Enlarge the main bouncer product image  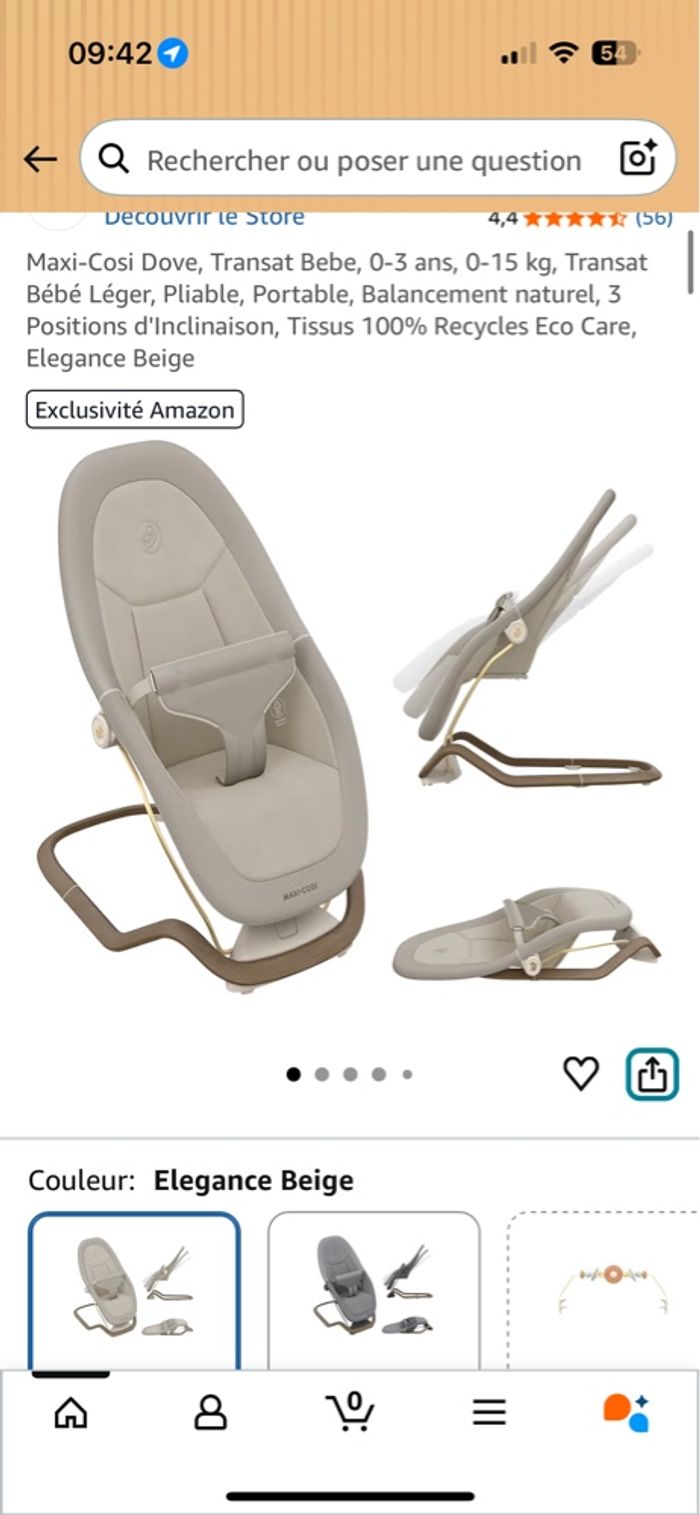coord(210,720)
